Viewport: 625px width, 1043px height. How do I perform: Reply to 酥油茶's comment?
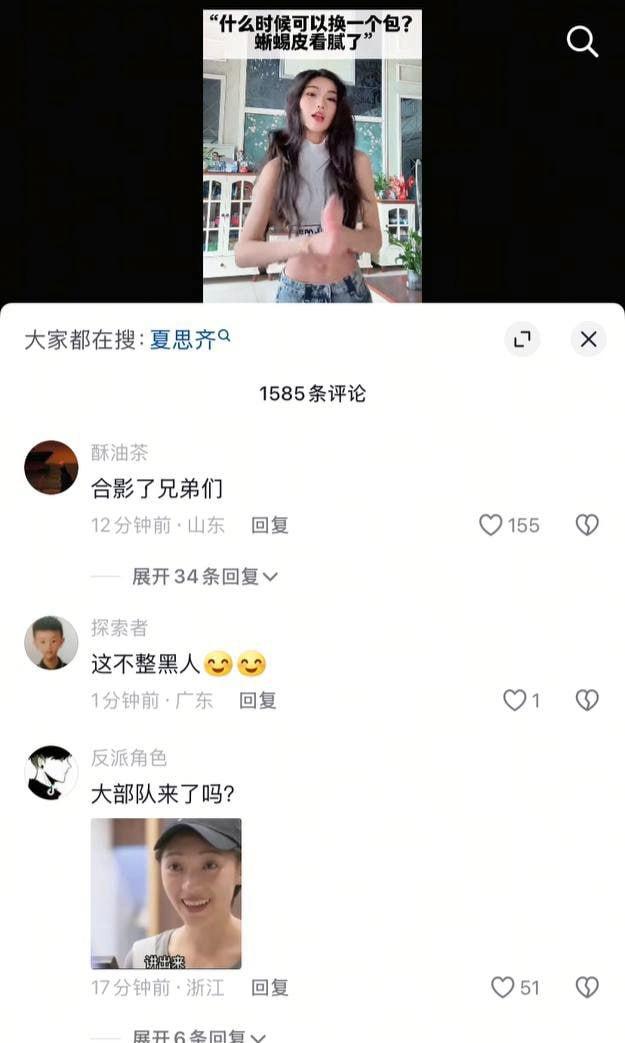pos(270,525)
